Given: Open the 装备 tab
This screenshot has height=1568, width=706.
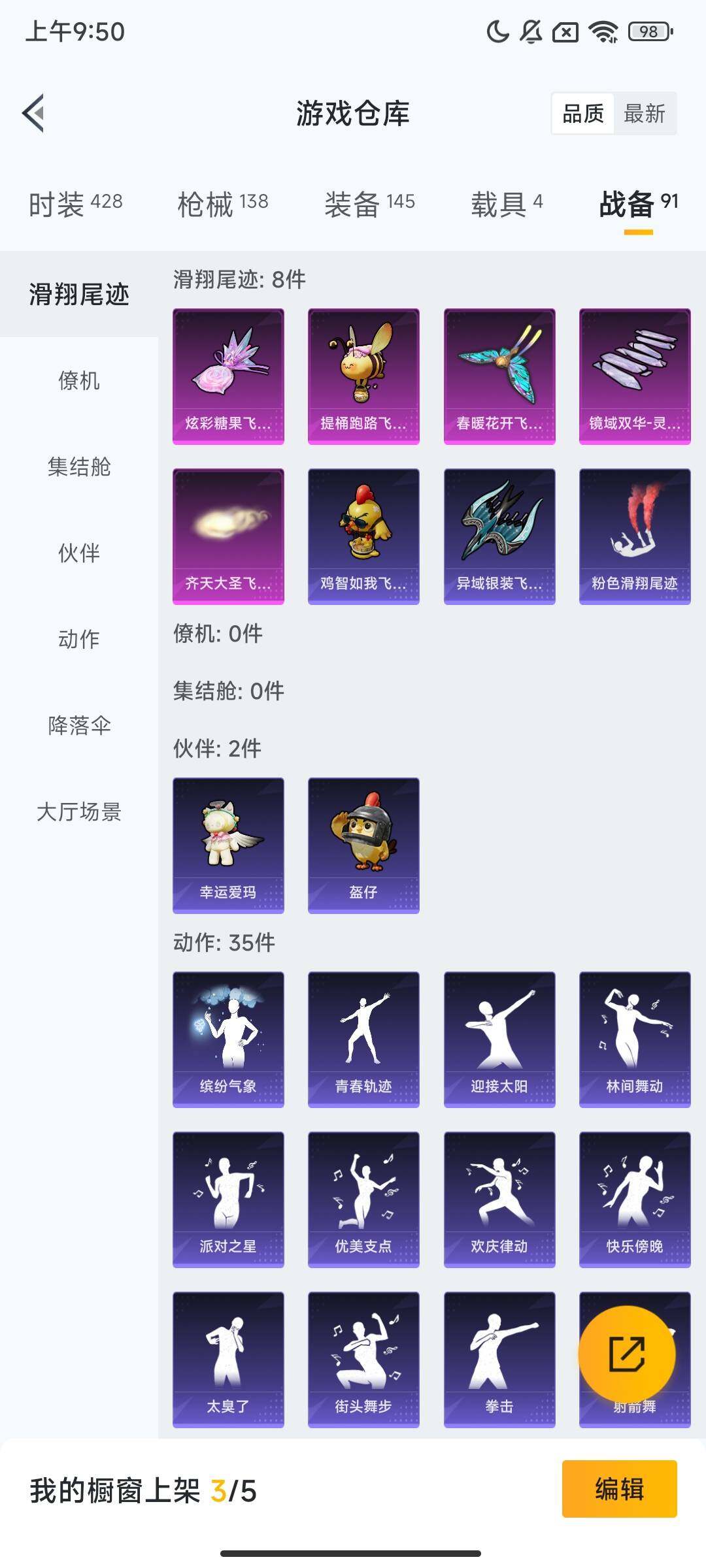Looking at the screenshot, I should [x=369, y=204].
